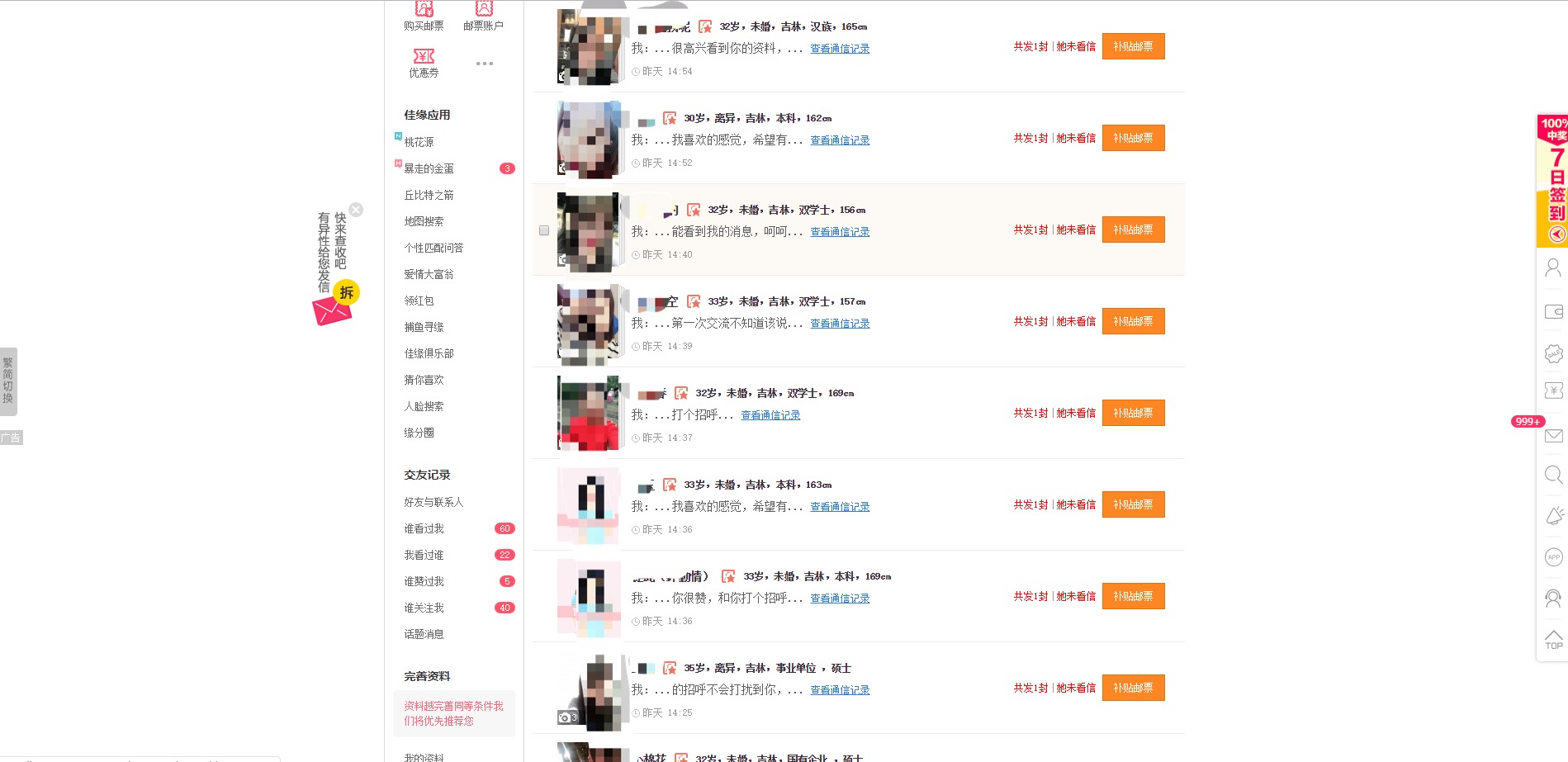
Task: Open 好友与联系人
Action: pyautogui.click(x=433, y=502)
